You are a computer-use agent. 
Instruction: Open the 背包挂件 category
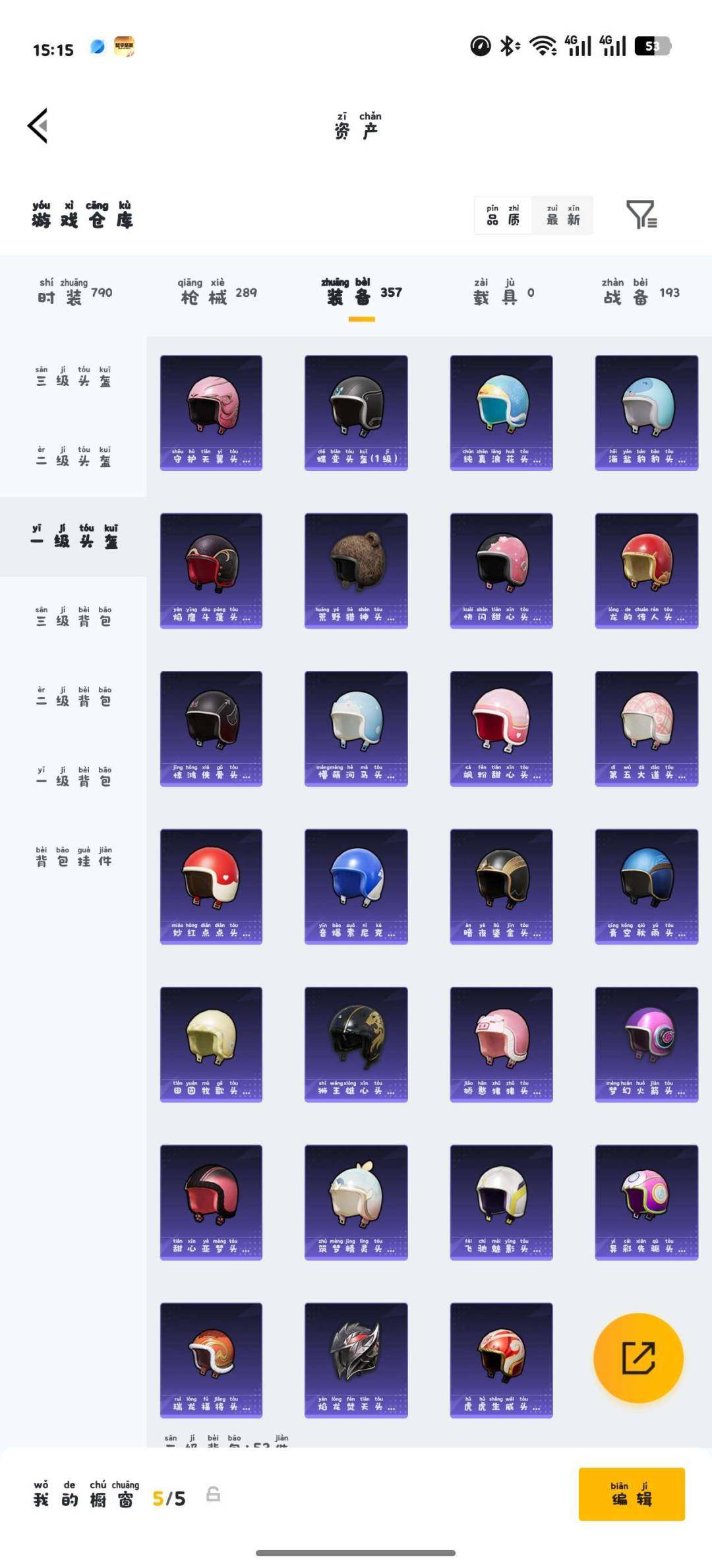[x=73, y=856]
